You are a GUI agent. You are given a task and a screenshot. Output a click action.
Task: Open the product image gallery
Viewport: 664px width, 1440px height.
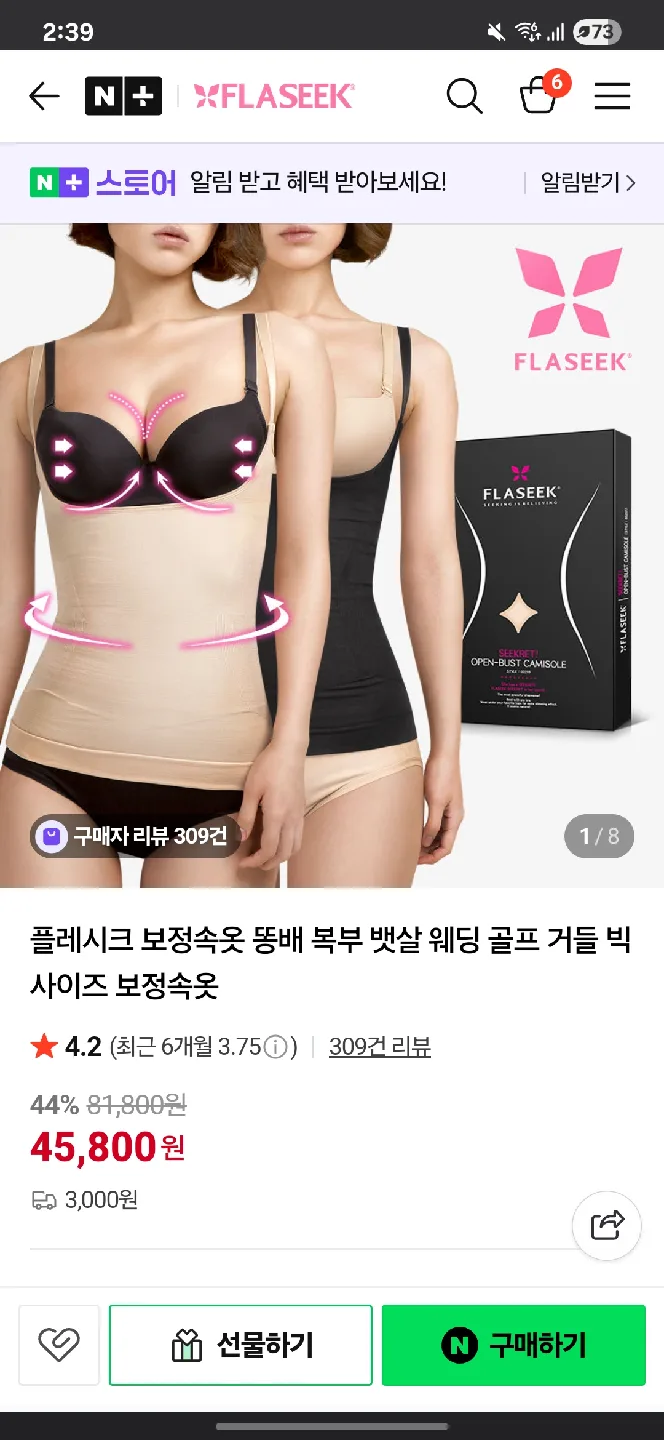coord(332,550)
